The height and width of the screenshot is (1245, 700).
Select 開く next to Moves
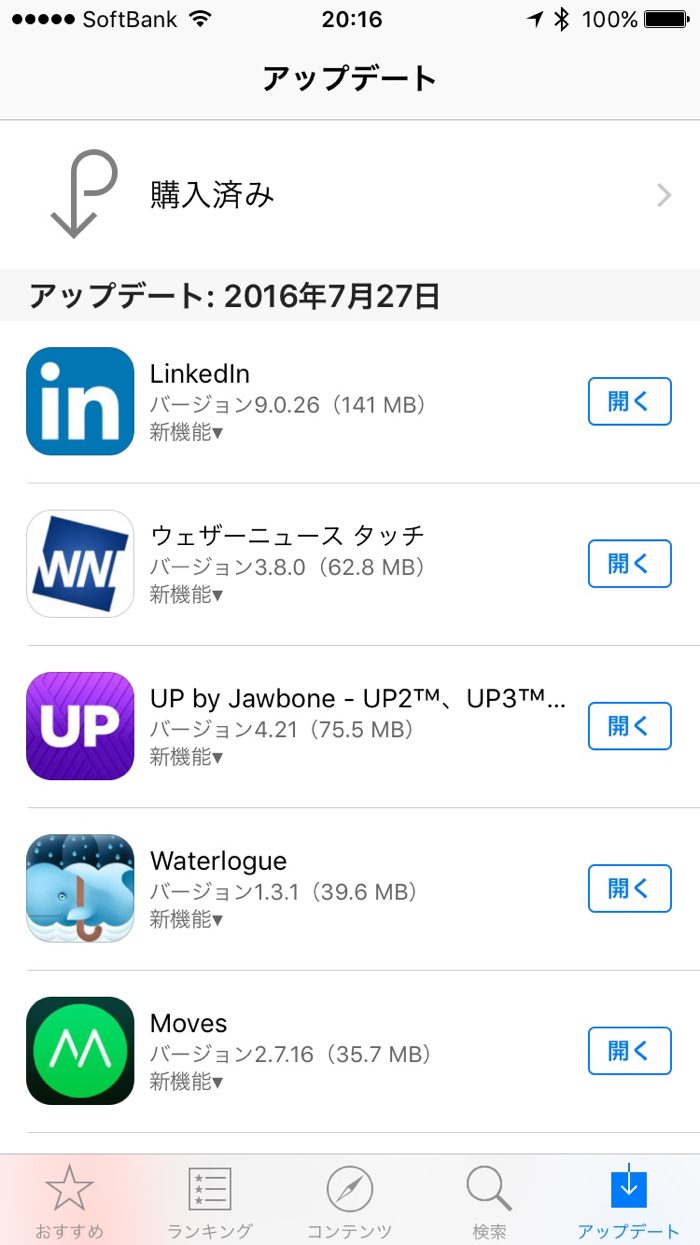(x=629, y=1050)
